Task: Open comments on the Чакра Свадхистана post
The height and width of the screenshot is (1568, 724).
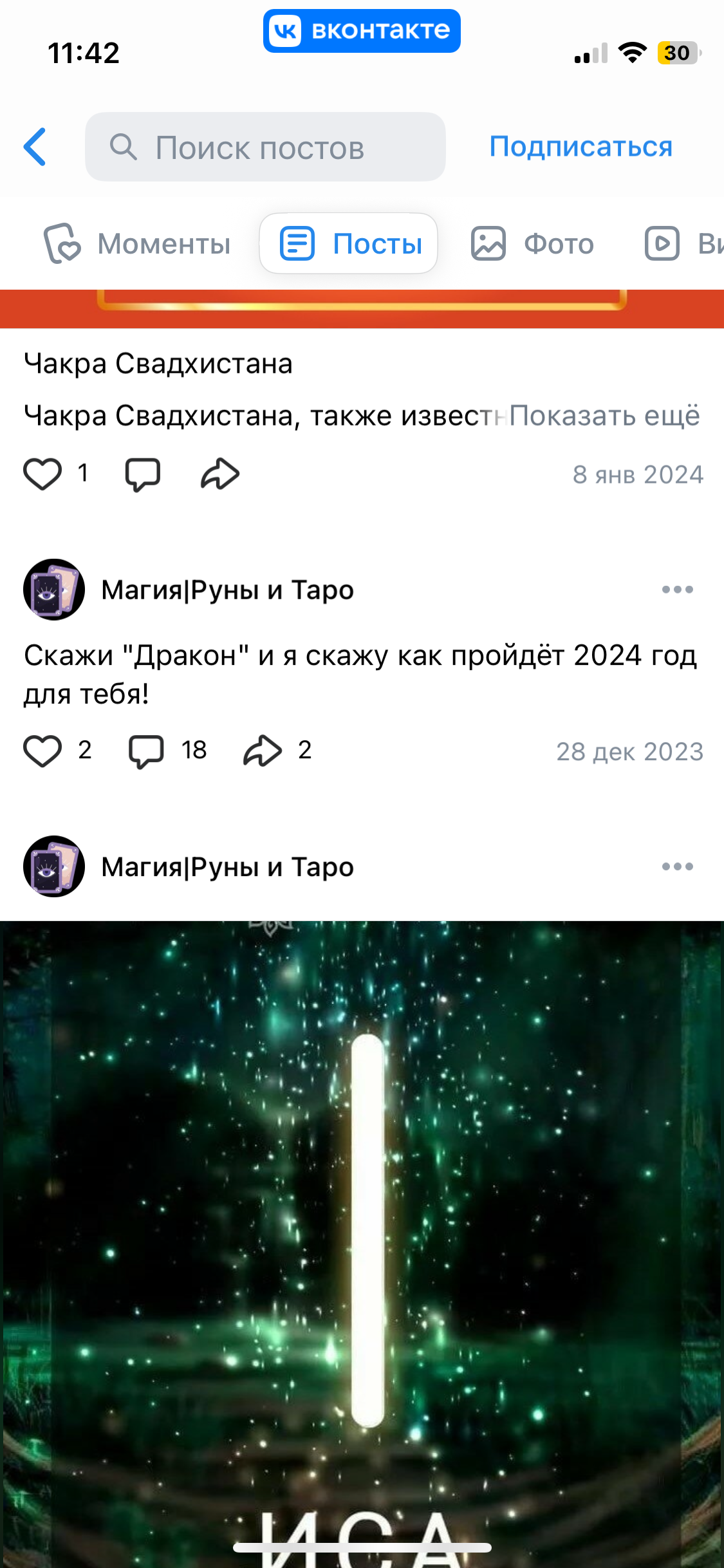Action: tap(142, 475)
